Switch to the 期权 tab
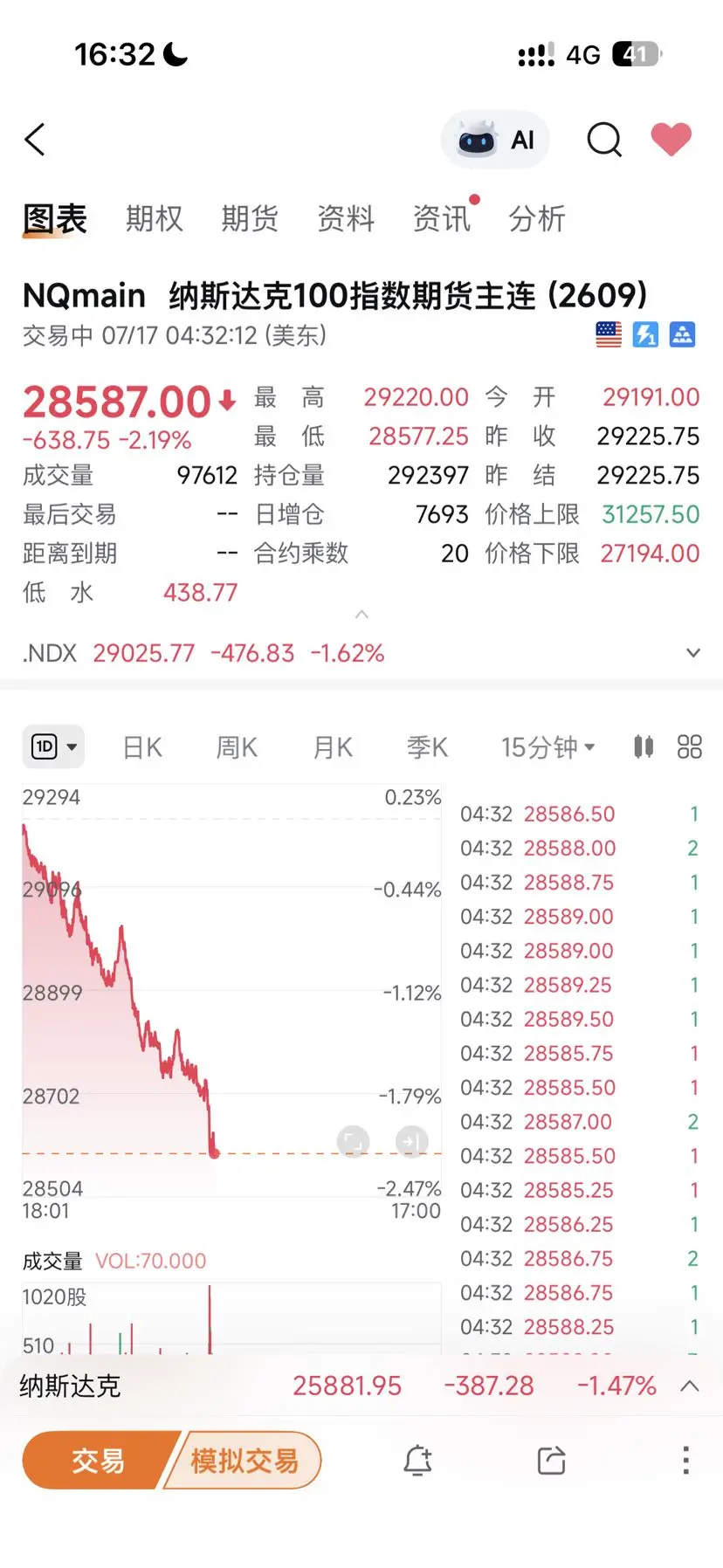 (155, 218)
